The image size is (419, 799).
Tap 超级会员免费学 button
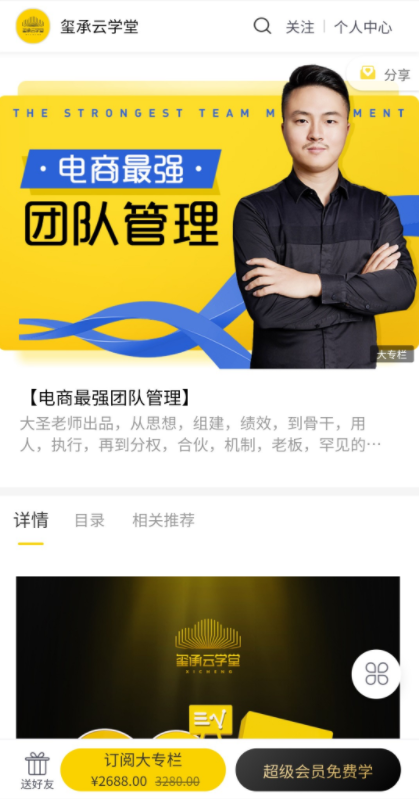click(318, 770)
